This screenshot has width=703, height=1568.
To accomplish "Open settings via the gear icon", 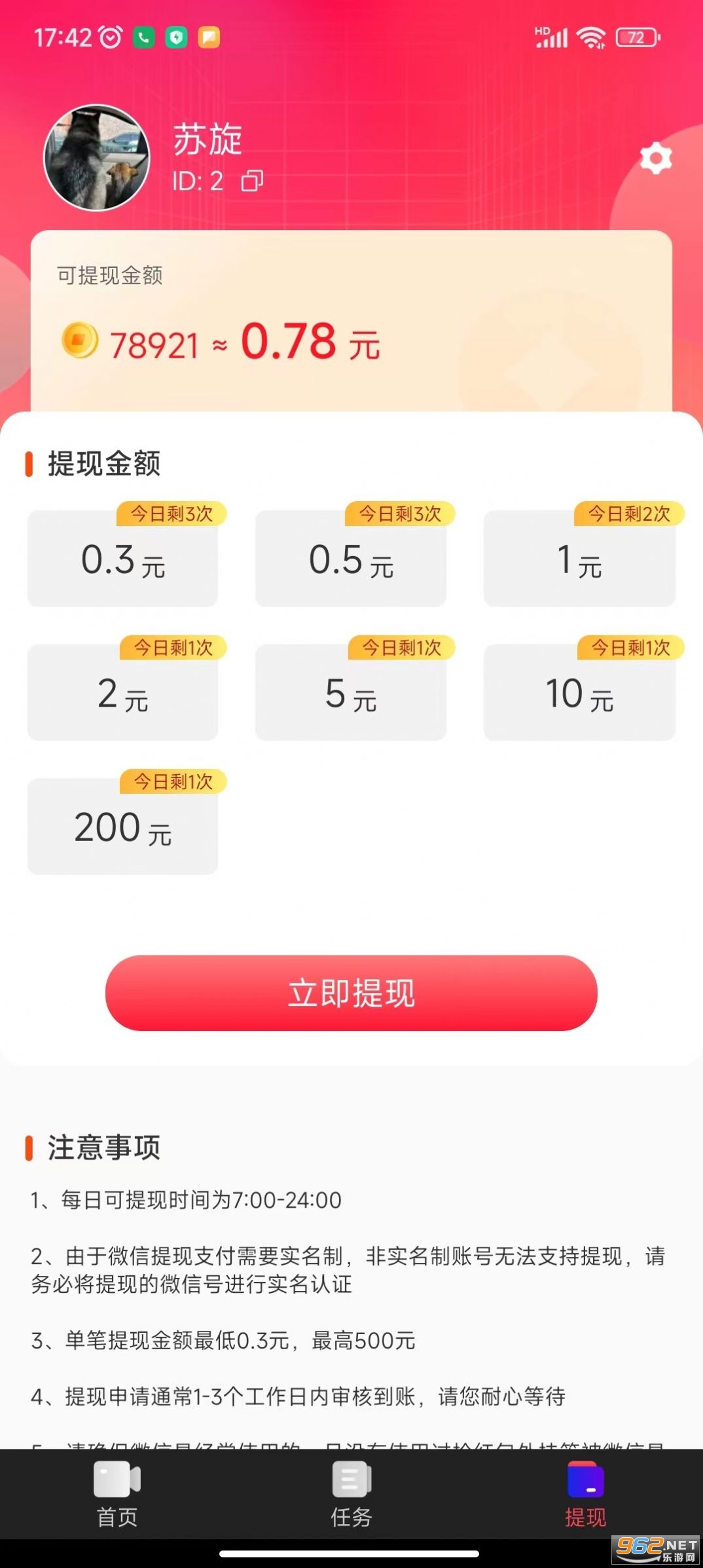I will pos(656,159).
